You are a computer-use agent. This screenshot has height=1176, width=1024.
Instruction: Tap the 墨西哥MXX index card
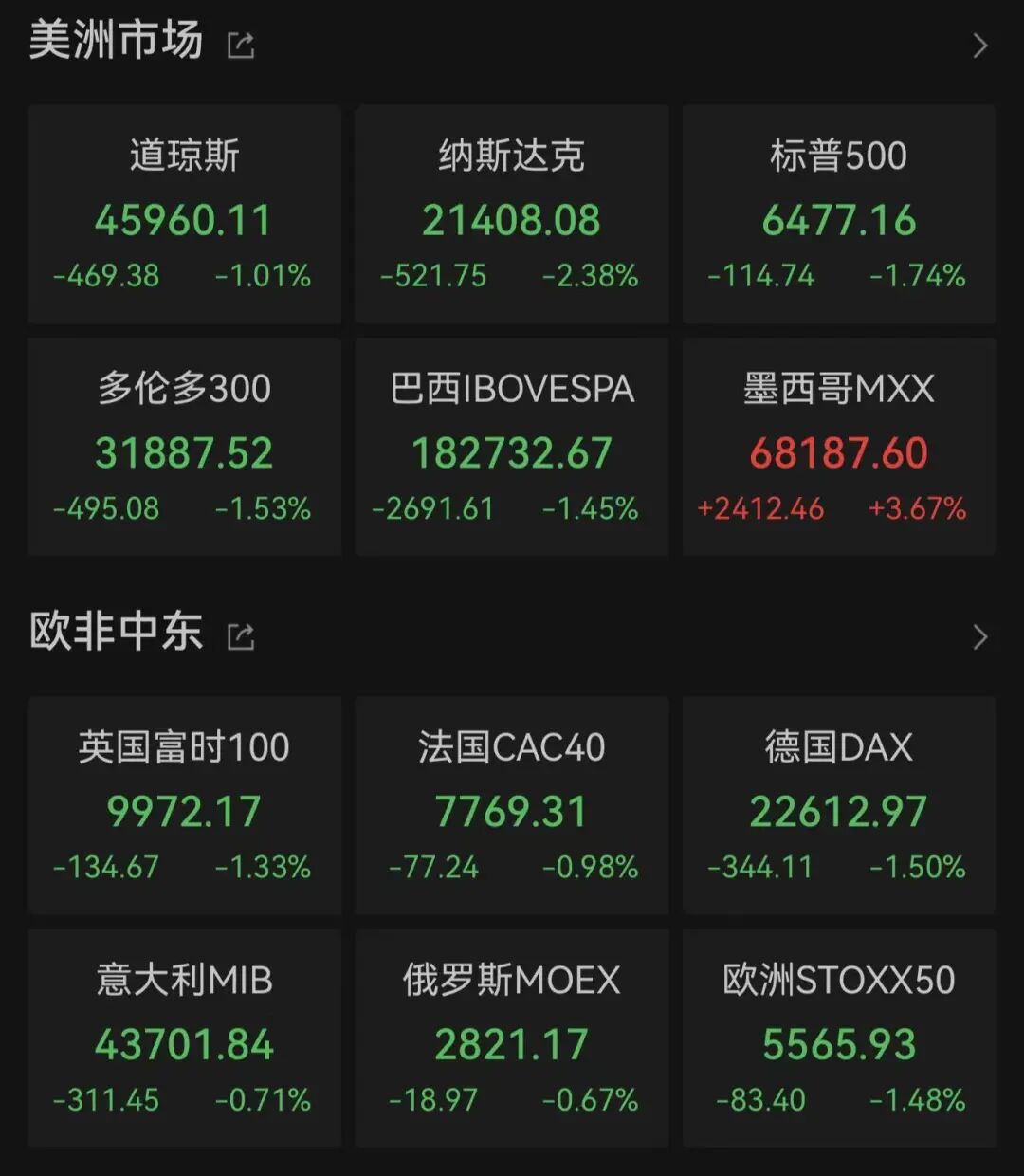point(838,447)
